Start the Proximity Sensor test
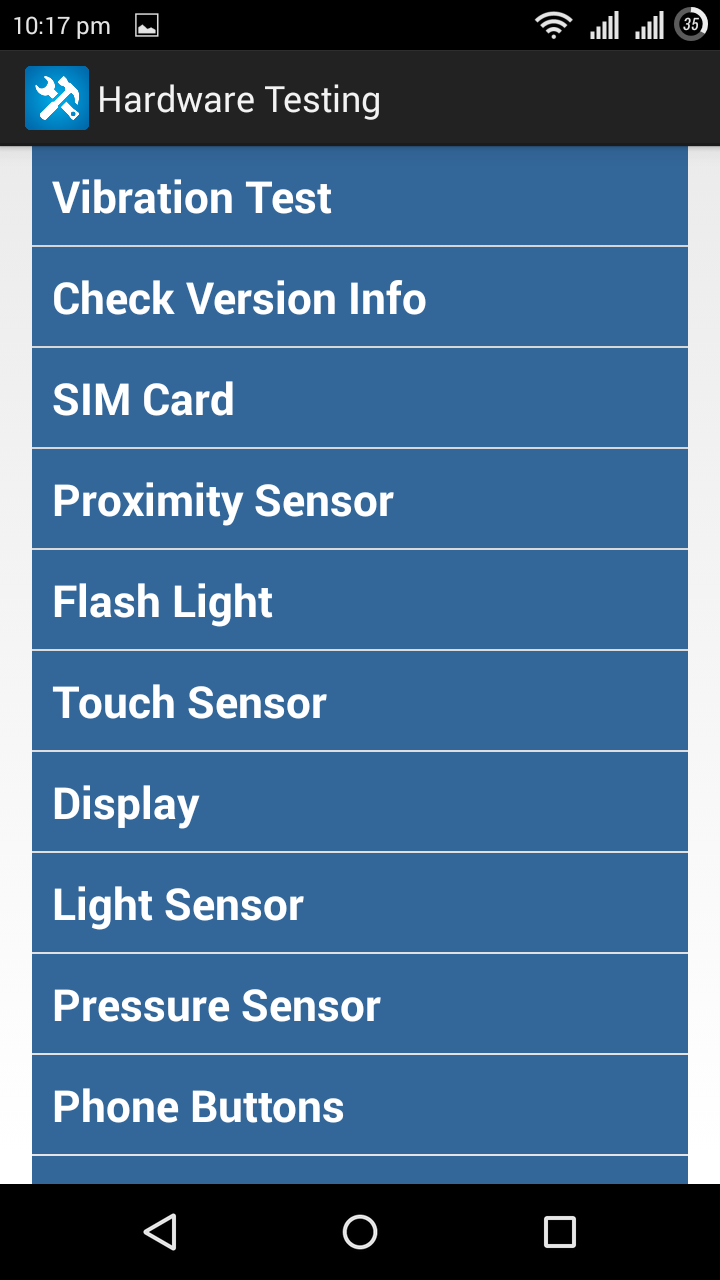The image size is (720, 1280). 360,500
